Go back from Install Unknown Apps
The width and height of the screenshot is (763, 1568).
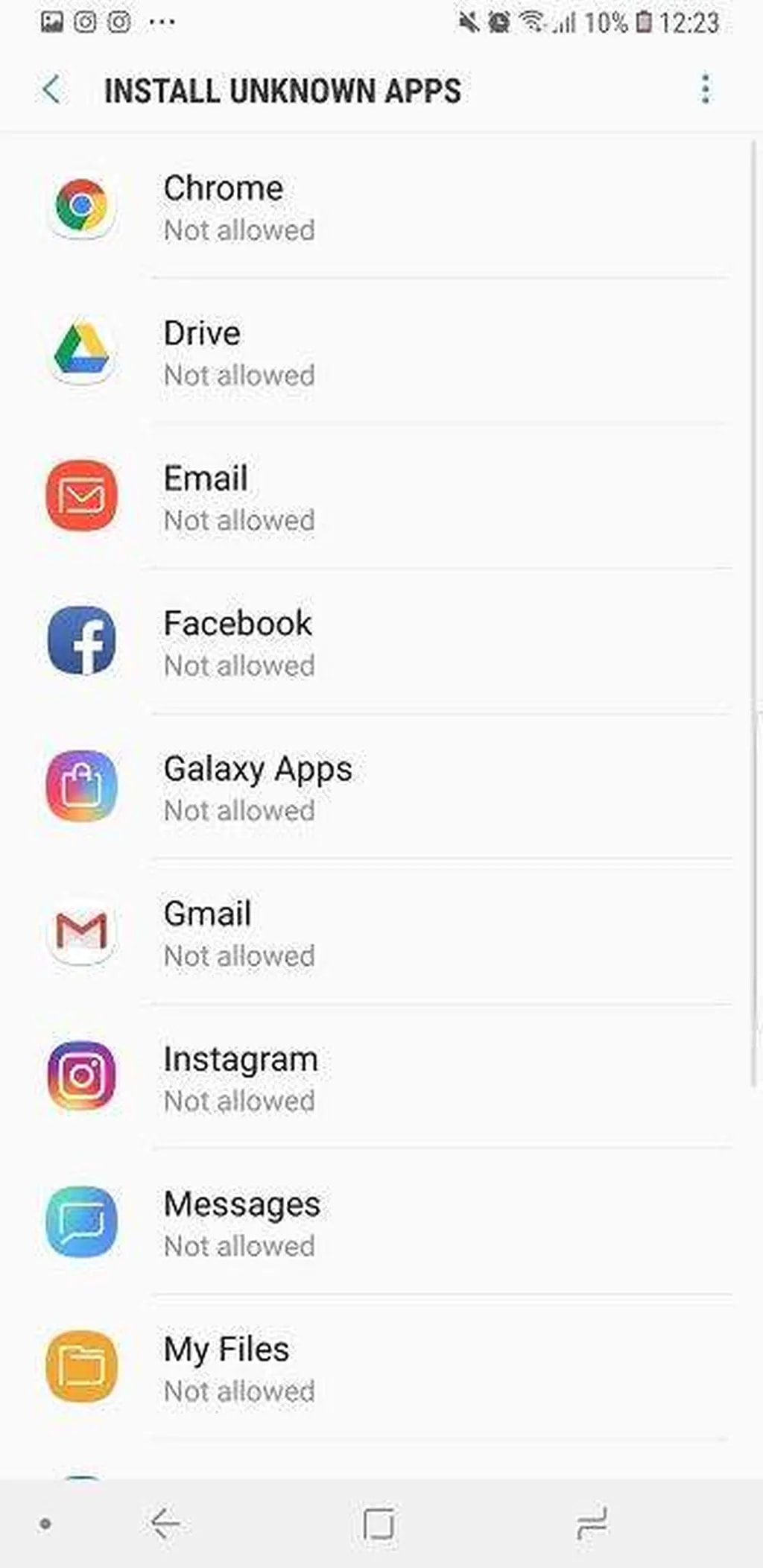51,90
